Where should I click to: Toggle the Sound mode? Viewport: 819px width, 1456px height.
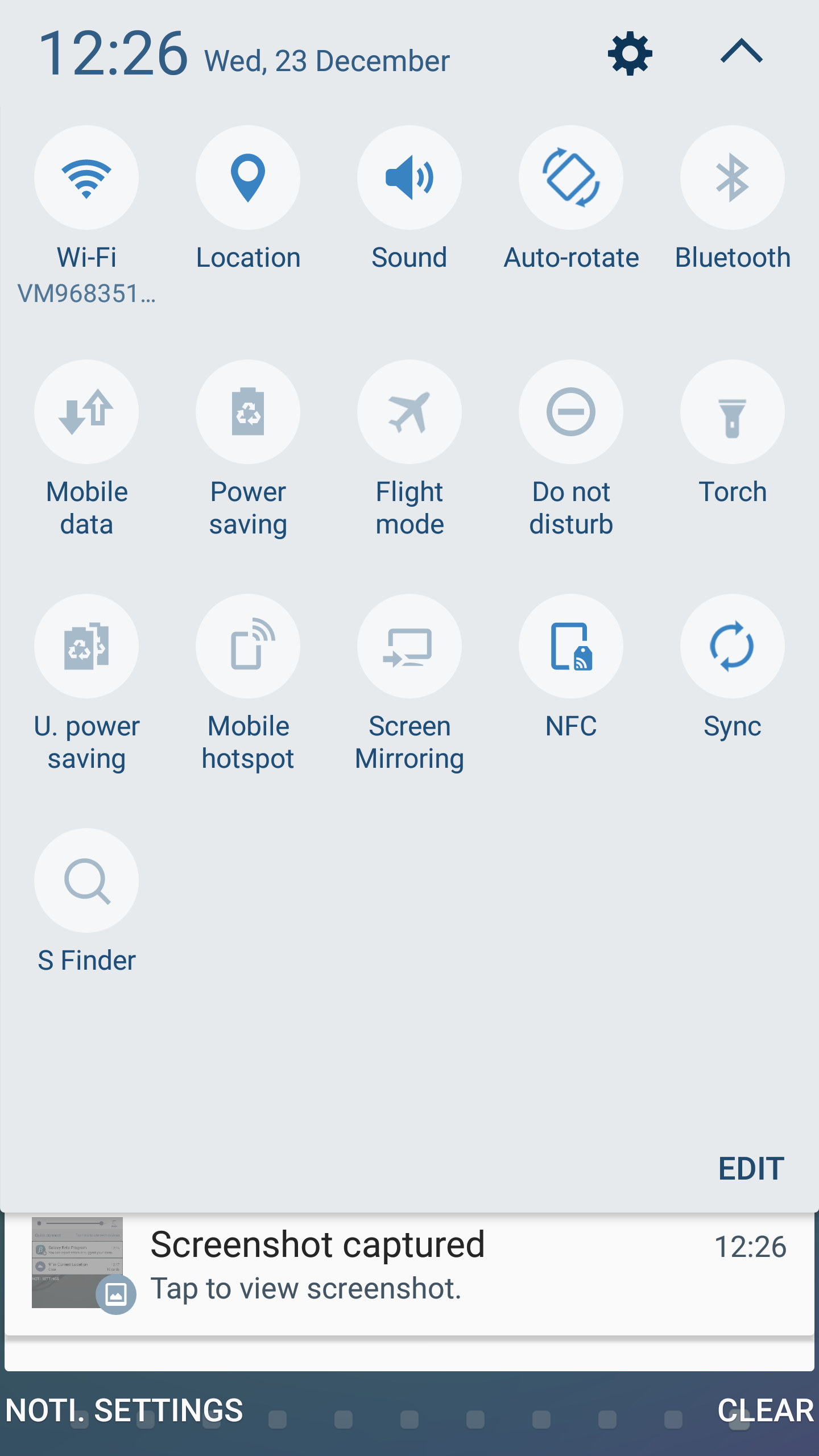(409, 178)
